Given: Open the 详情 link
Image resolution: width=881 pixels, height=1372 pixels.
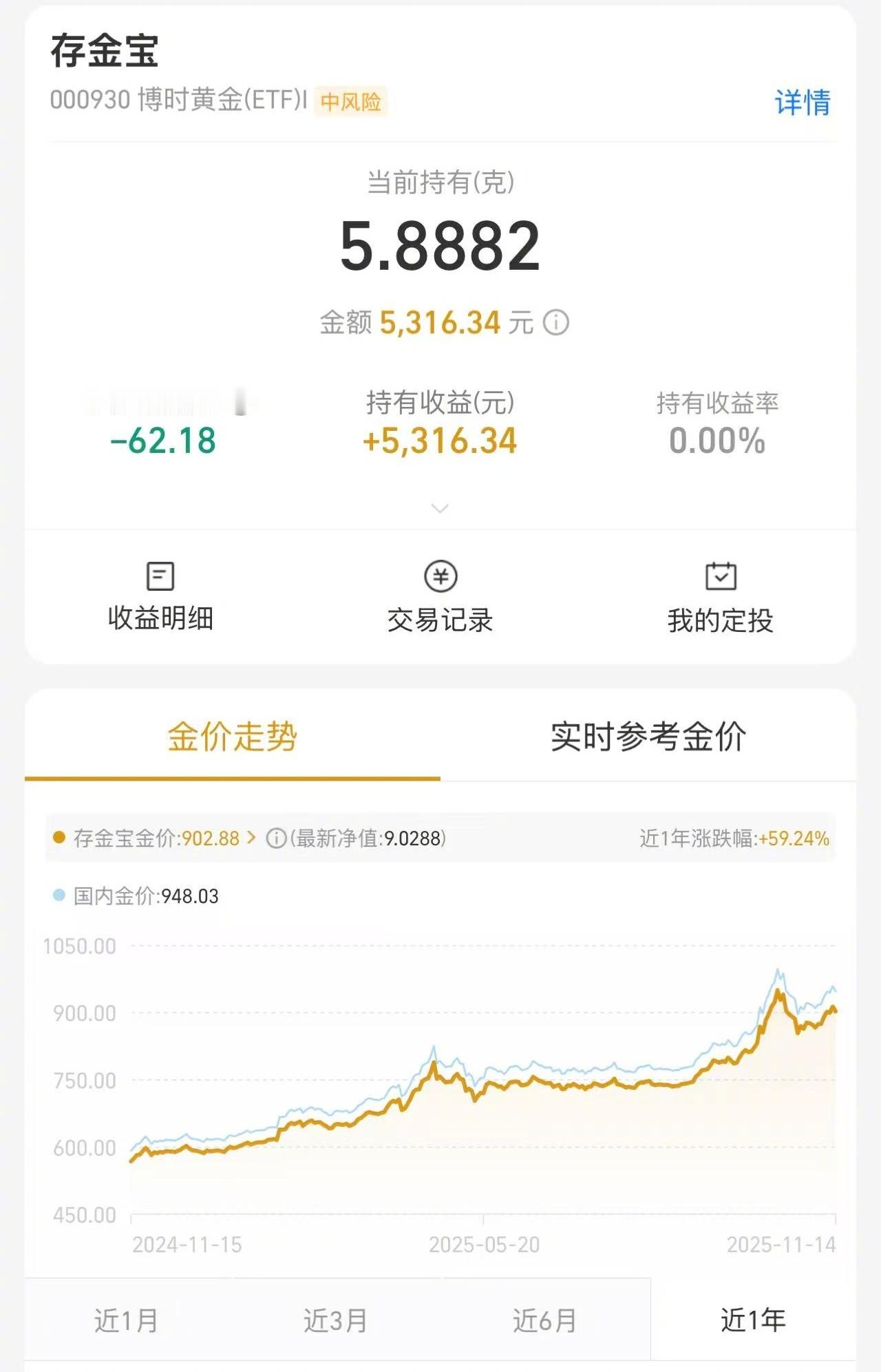Looking at the screenshot, I should click(803, 101).
